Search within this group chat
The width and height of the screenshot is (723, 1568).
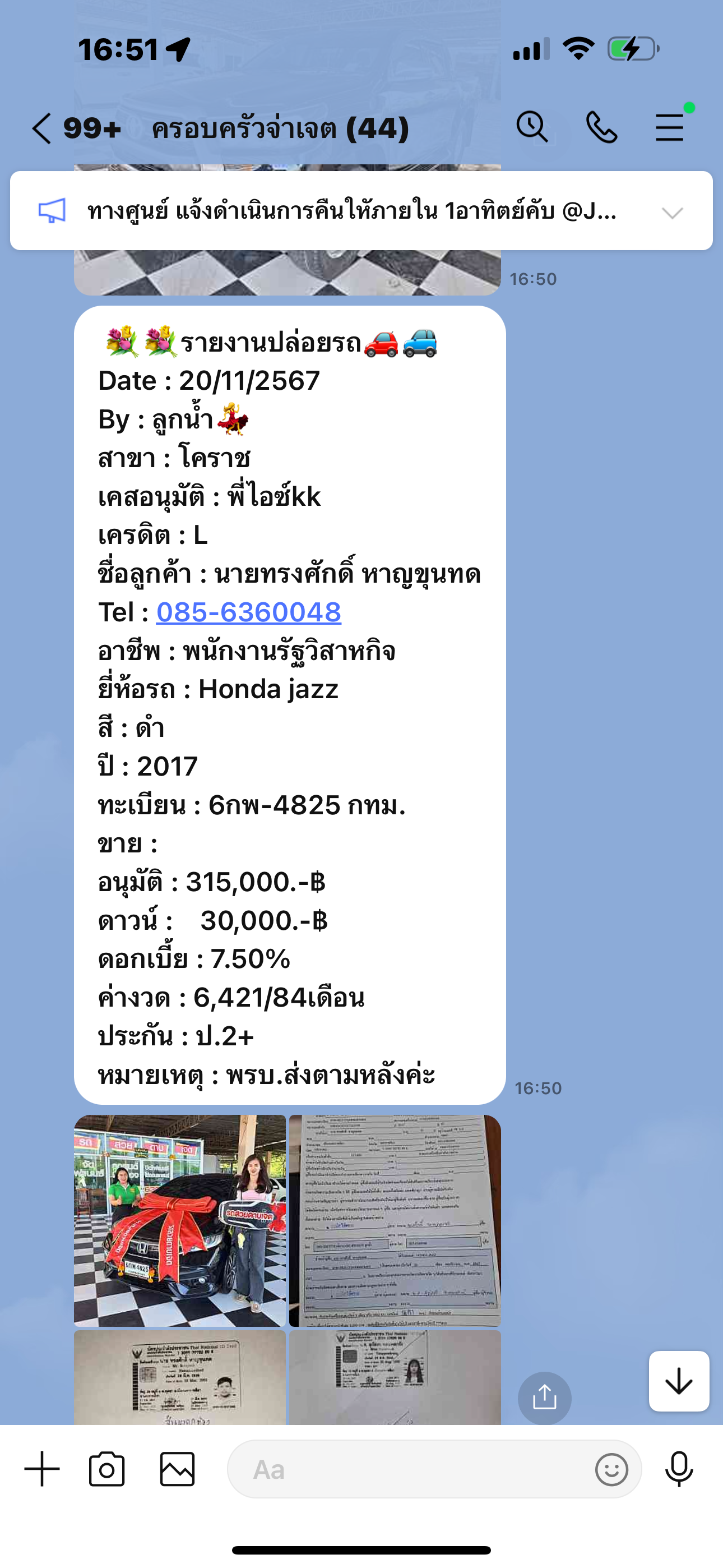[x=532, y=127]
